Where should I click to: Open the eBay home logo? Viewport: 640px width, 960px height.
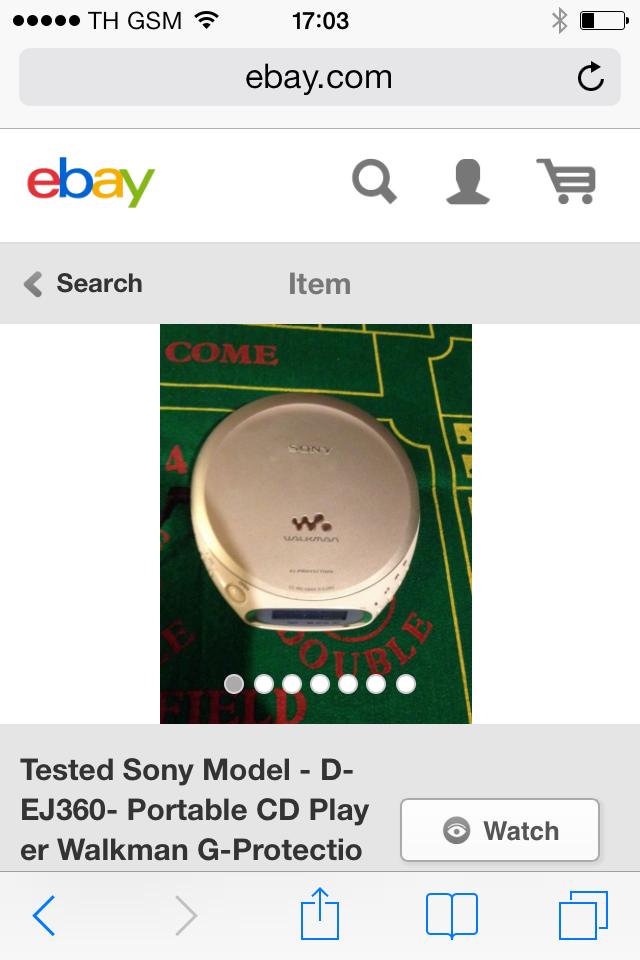[91, 183]
